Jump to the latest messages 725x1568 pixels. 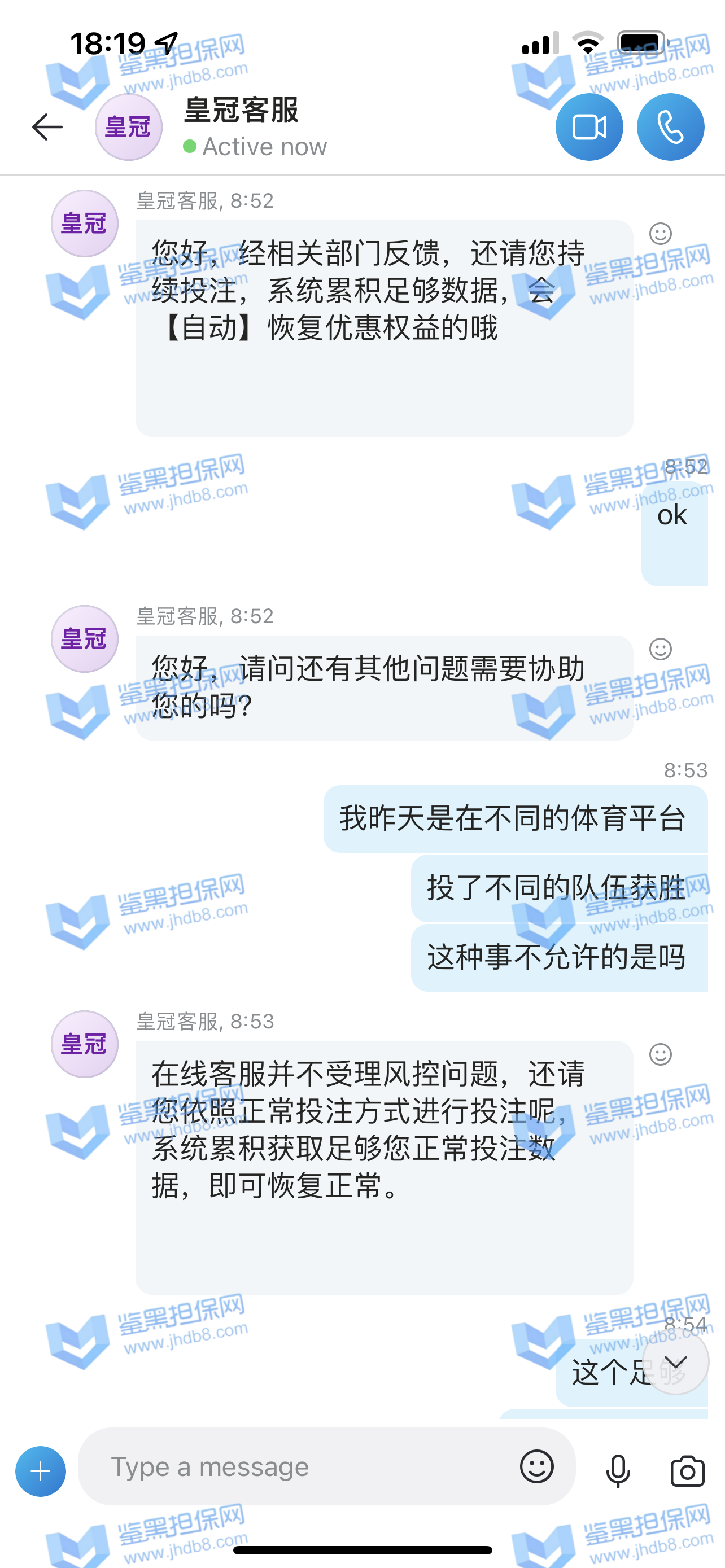675,1362
